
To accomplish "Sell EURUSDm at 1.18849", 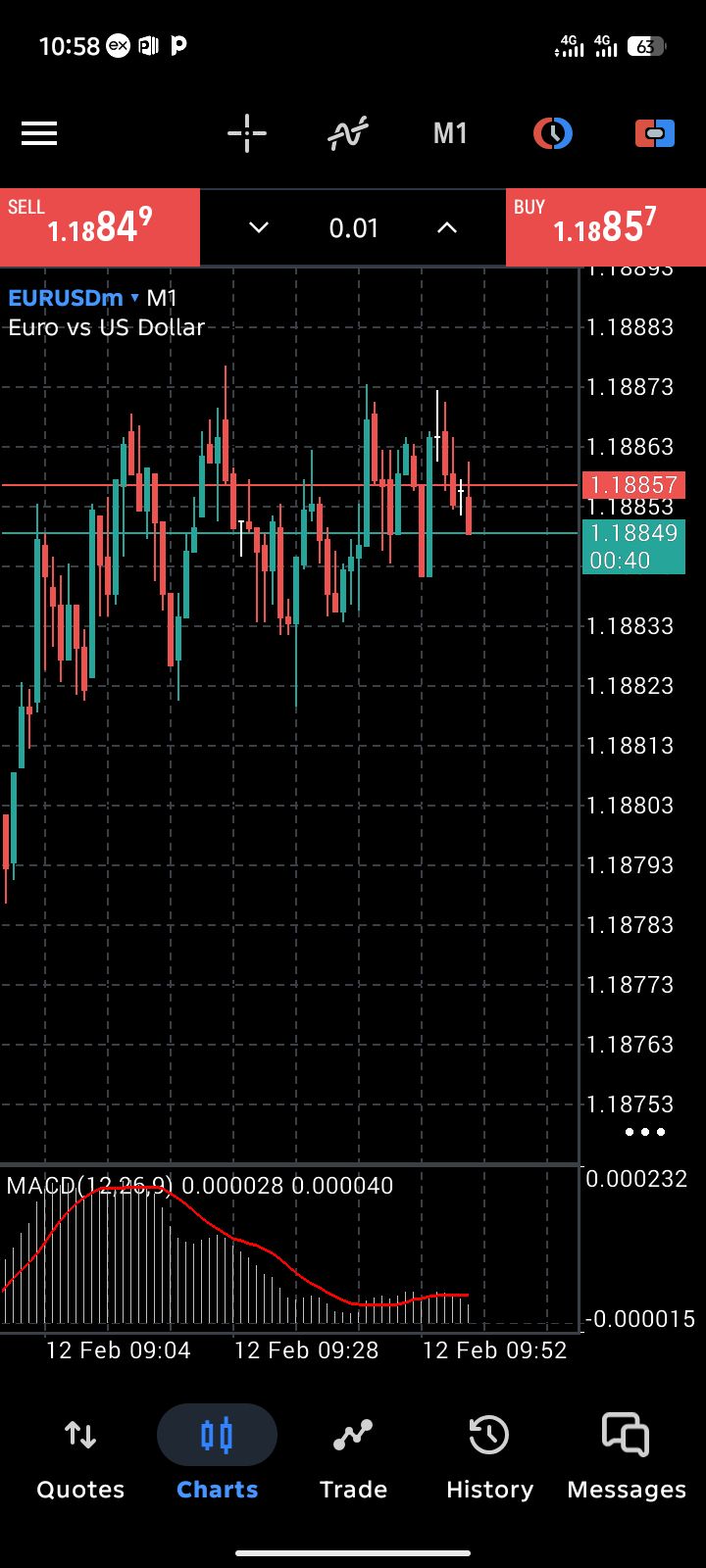I will (x=100, y=227).
